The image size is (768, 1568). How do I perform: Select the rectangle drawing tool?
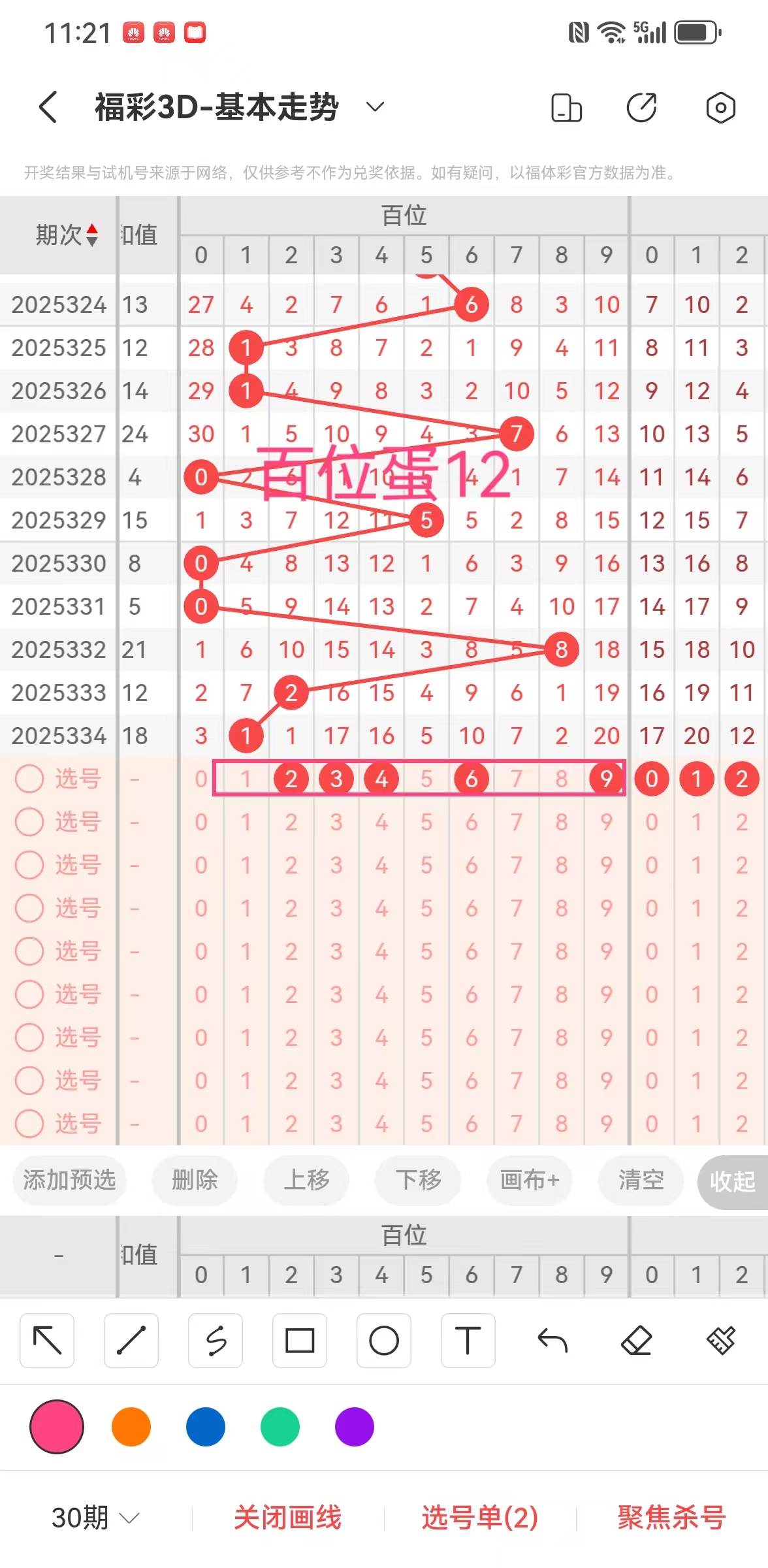click(x=300, y=1341)
